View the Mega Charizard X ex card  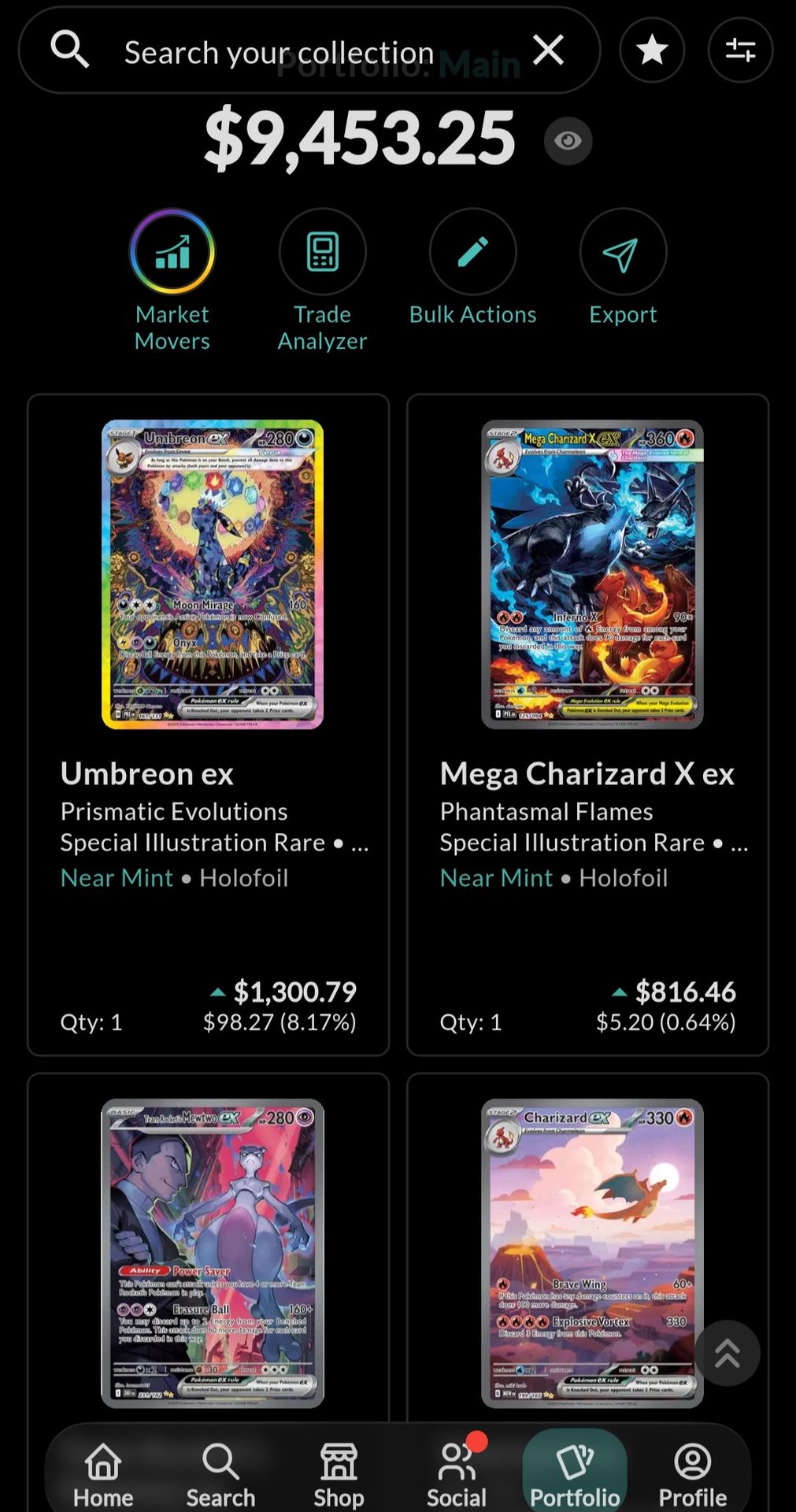pyautogui.click(x=592, y=575)
